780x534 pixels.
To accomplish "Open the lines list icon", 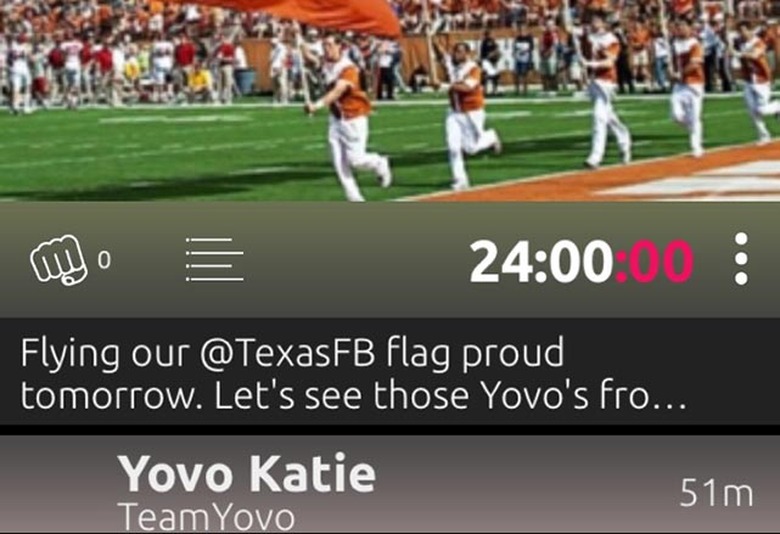I will click(214, 260).
